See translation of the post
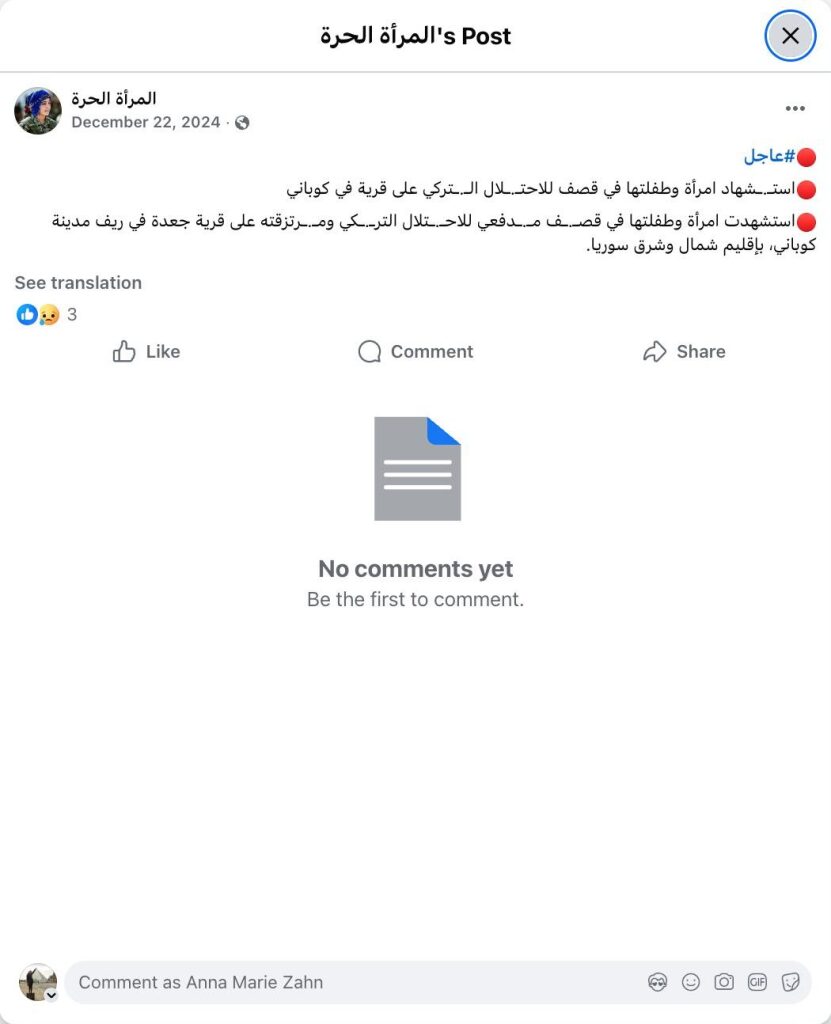The image size is (831, 1024). [78, 283]
